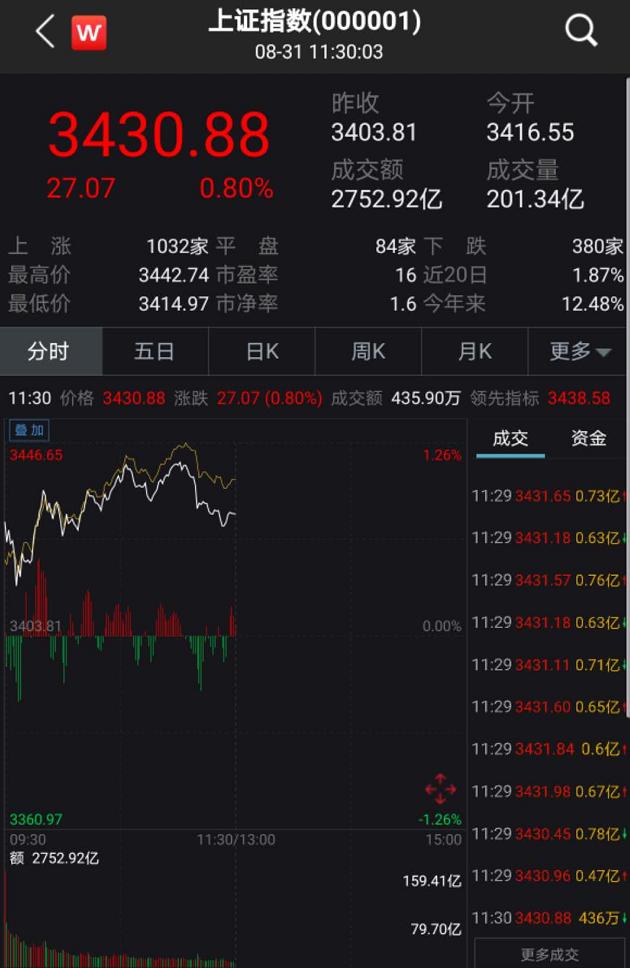Open 更多成交 for more trades
This screenshot has width=630, height=968.
tap(549, 954)
